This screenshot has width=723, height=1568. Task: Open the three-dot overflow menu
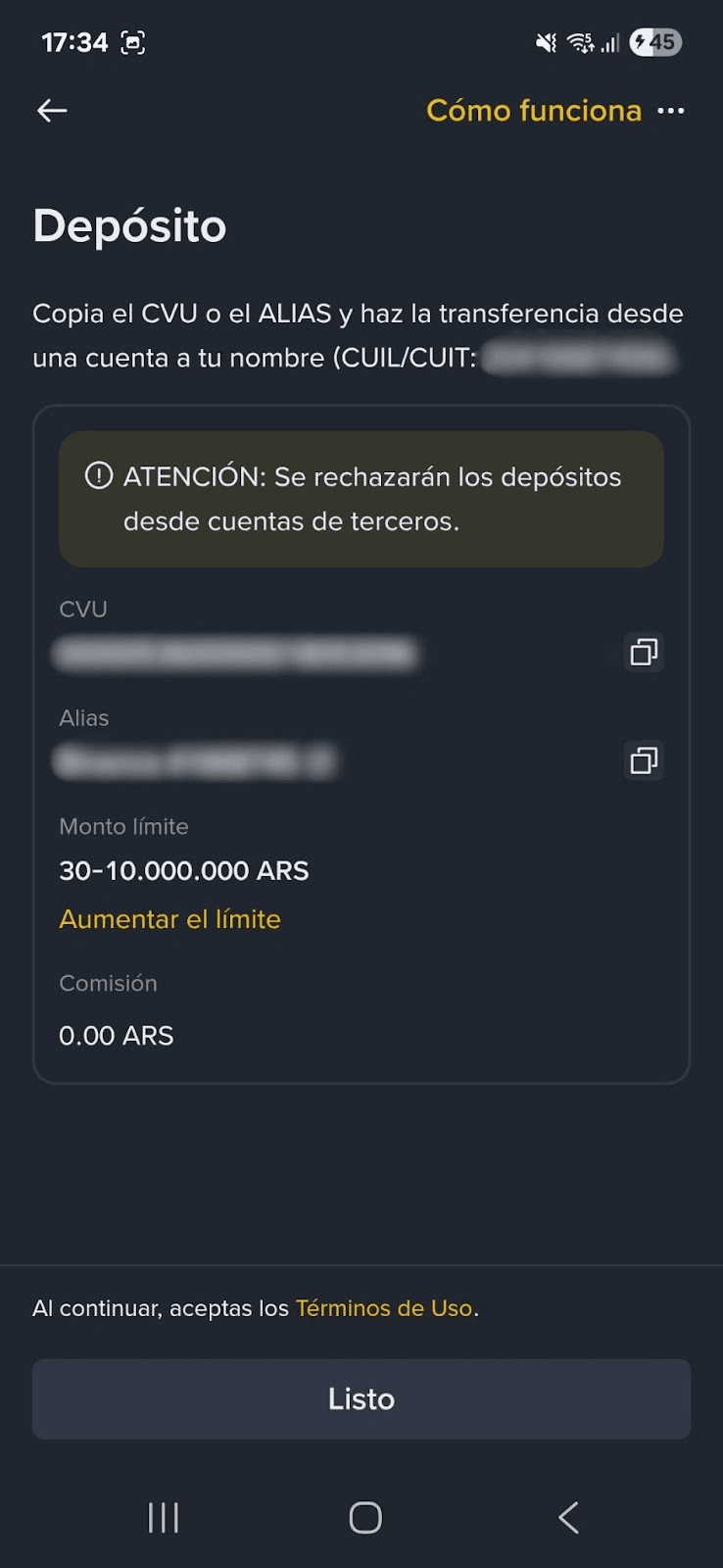click(x=671, y=111)
